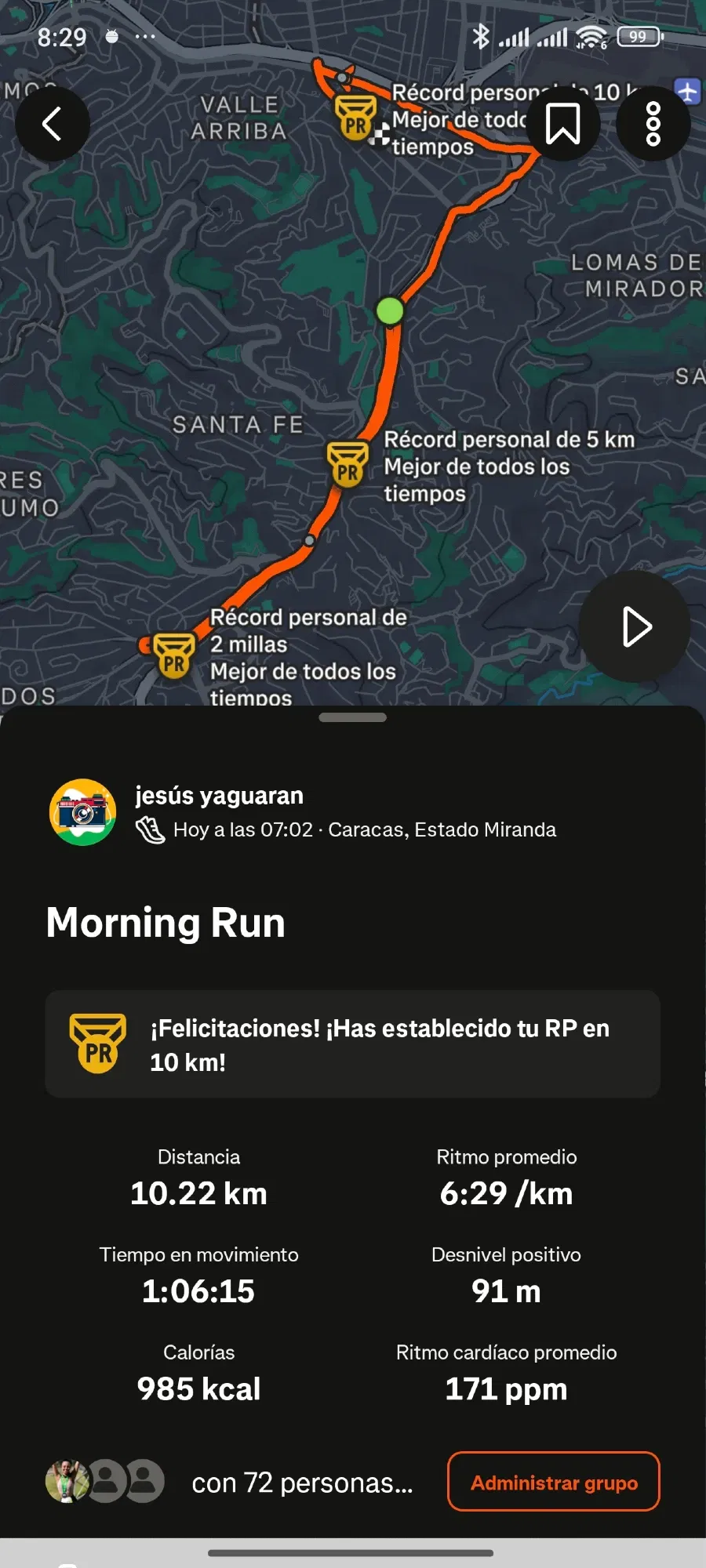This screenshot has height=1568, width=706.
Task: Open jesús yaguaran's profile picture
Action: tap(83, 812)
